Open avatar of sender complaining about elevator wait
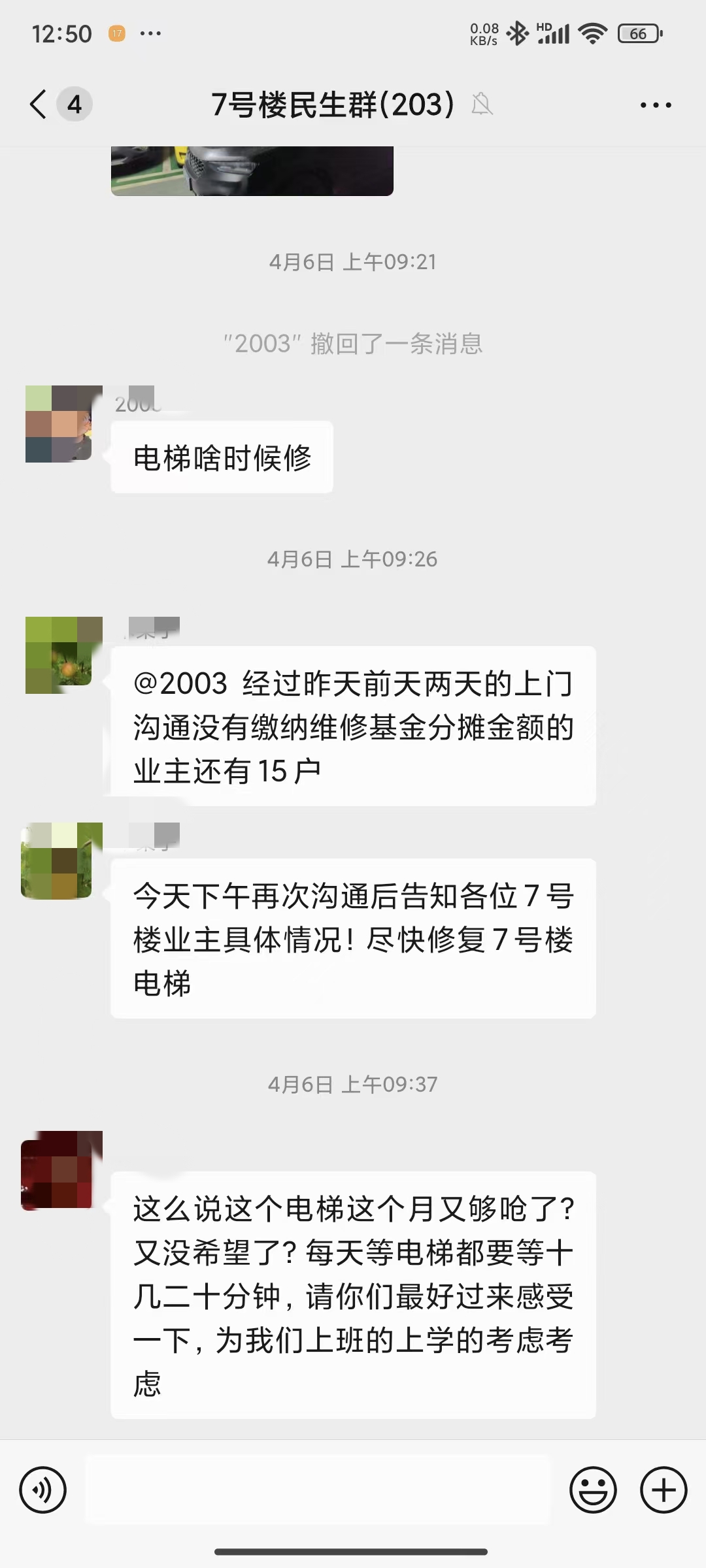 (57, 1170)
